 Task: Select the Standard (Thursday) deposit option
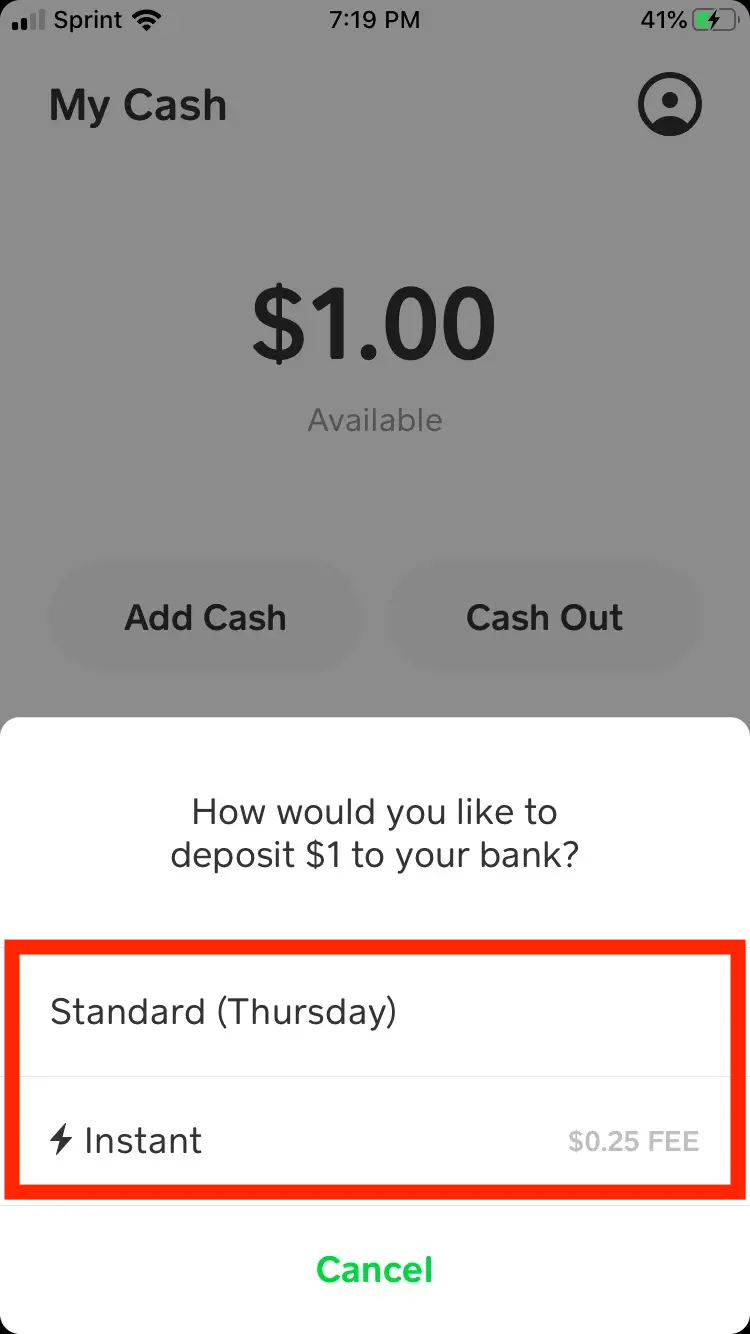[375, 1011]
